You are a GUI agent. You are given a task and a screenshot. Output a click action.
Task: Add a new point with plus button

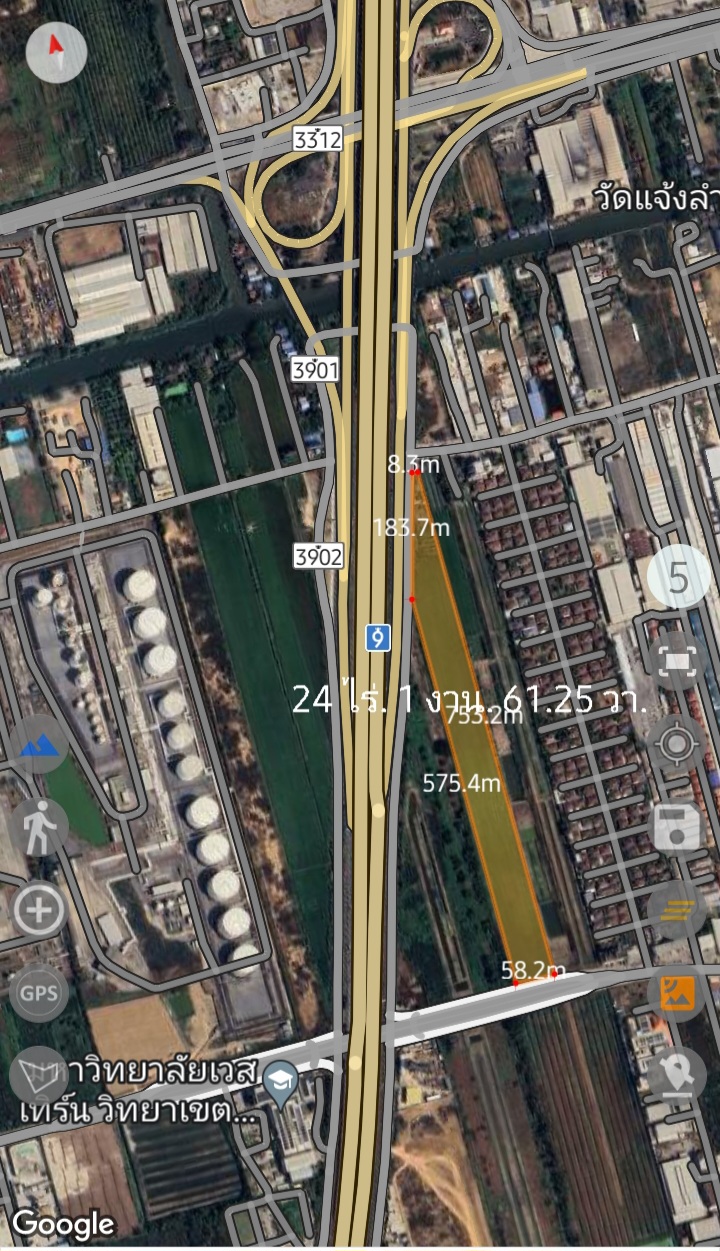coord(39,910)
